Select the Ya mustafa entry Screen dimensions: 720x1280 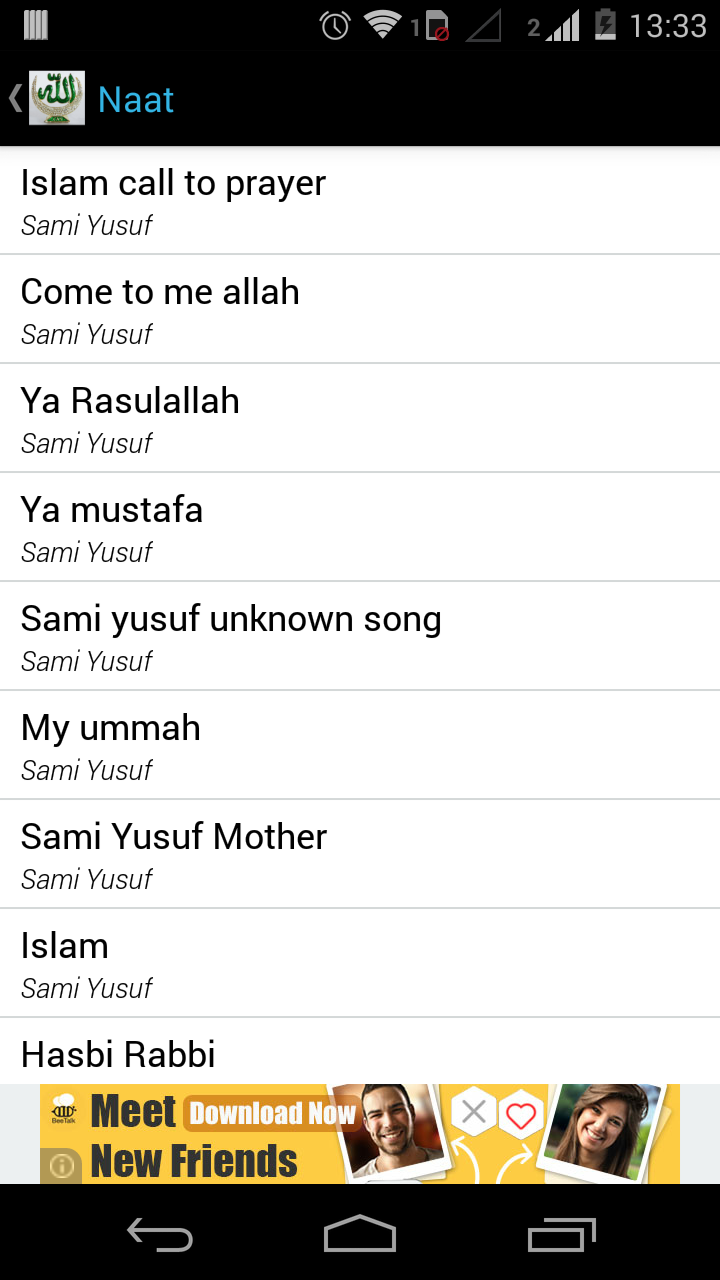(360, 527)
